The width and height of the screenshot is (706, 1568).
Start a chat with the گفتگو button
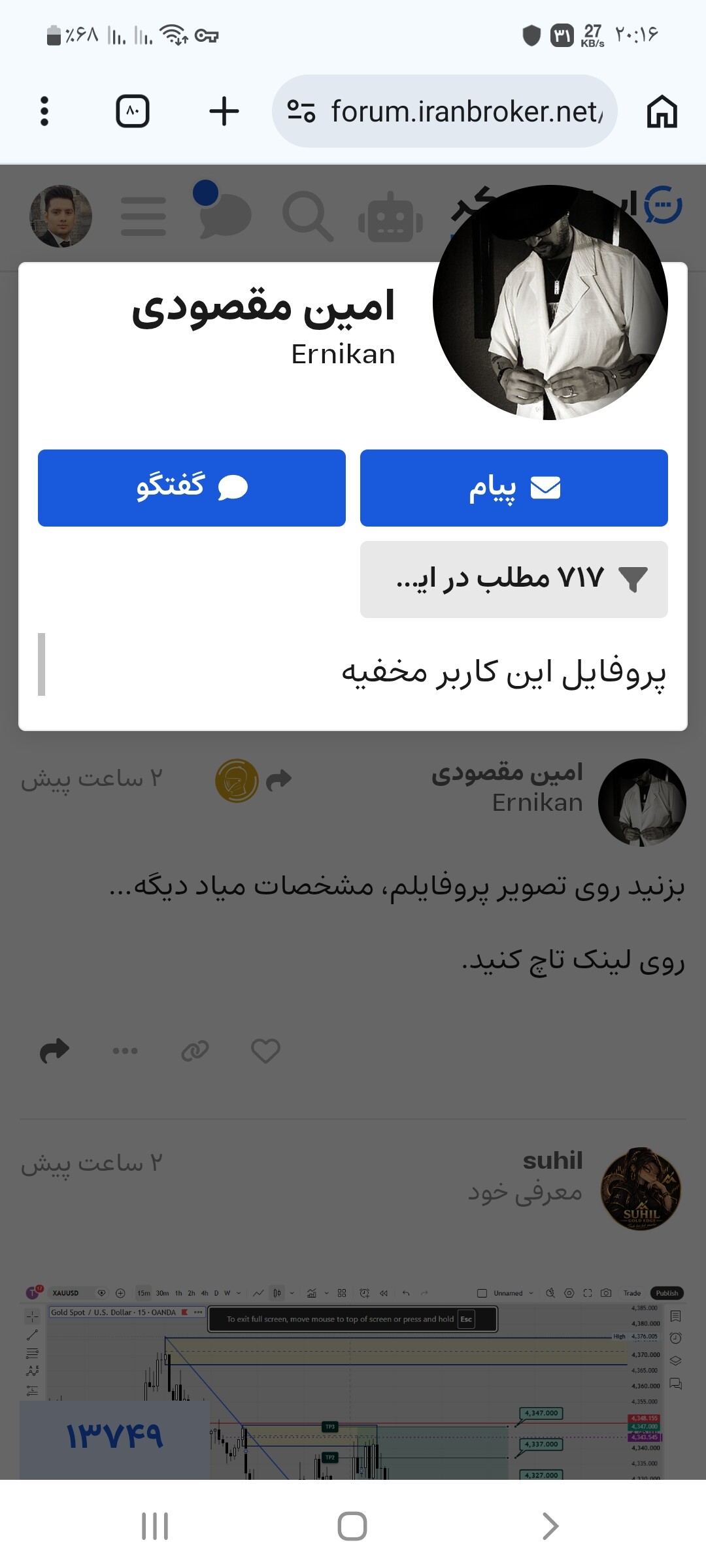[192, 488]
